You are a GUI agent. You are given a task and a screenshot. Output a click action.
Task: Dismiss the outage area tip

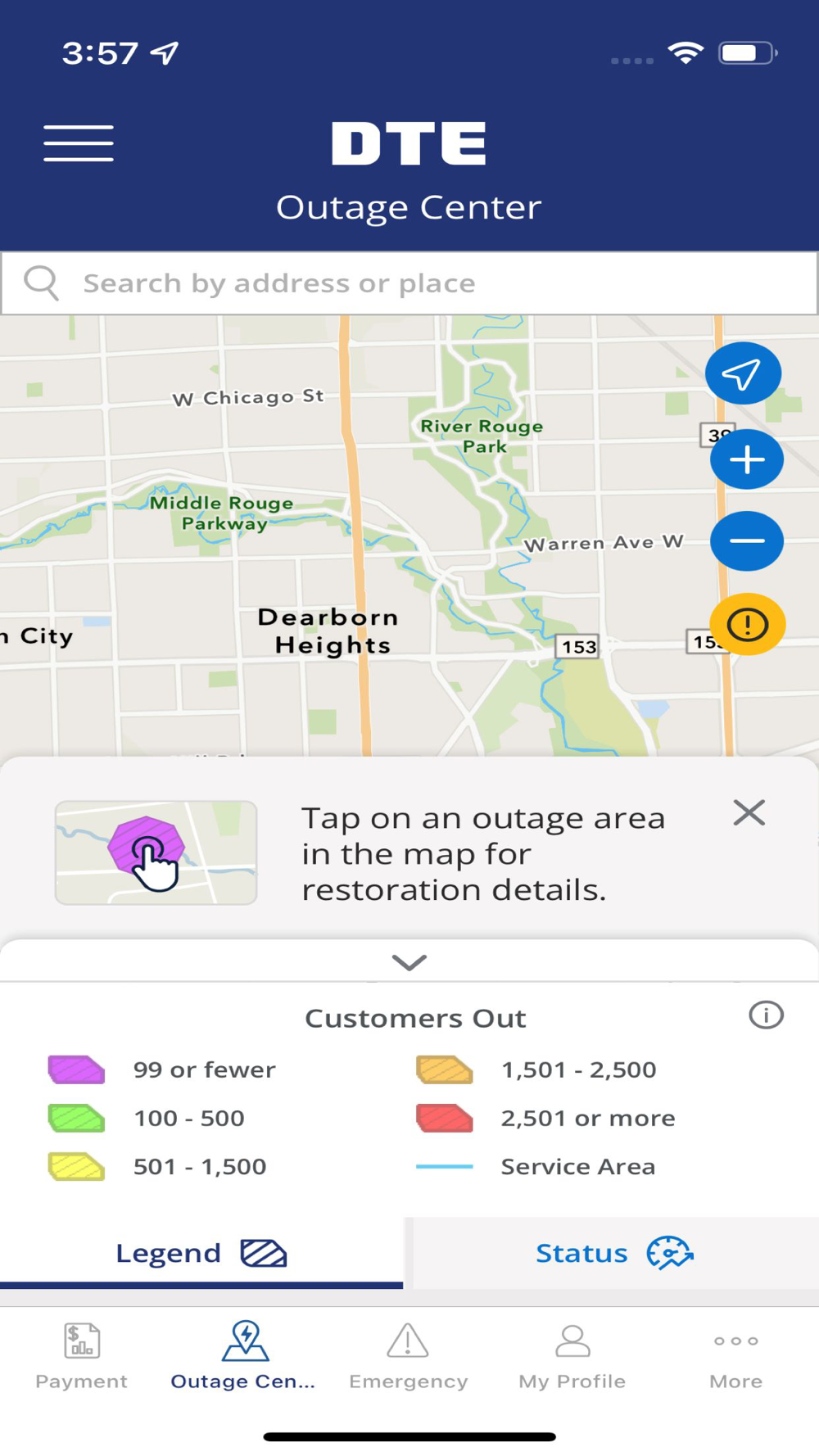pyautogui.click(x=749, y=813)
